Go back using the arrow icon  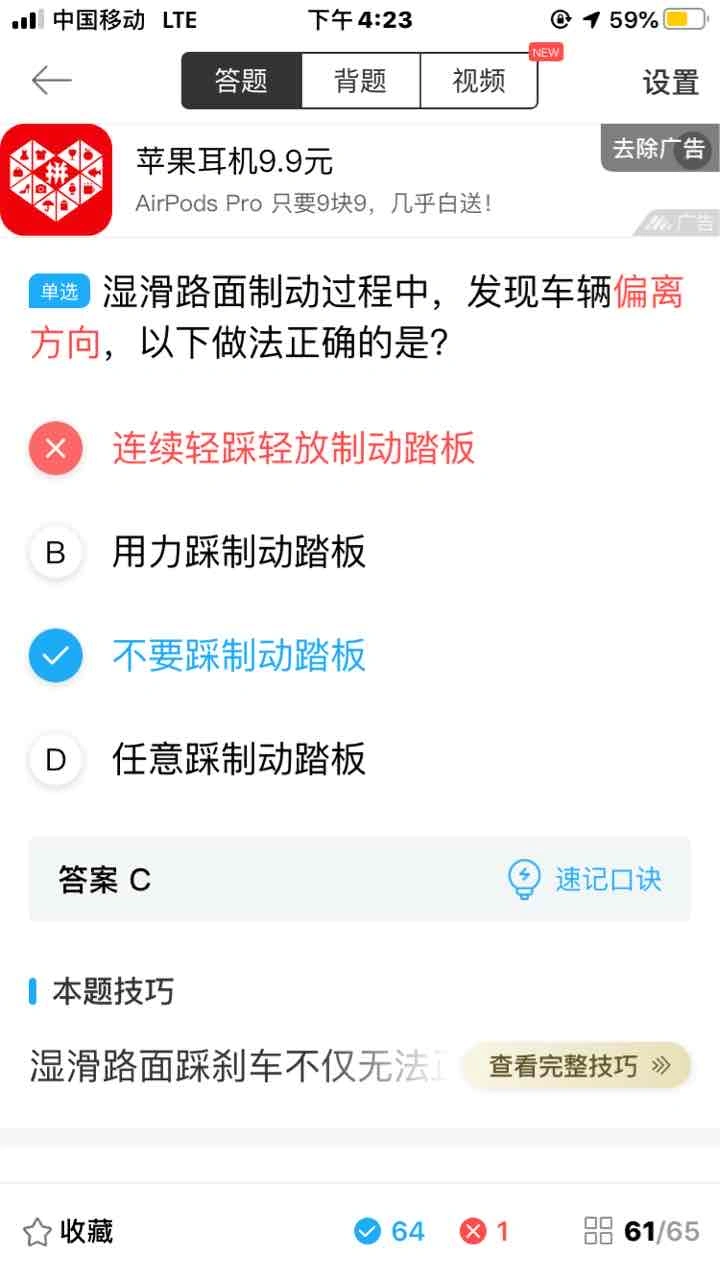tap(52, 81)
